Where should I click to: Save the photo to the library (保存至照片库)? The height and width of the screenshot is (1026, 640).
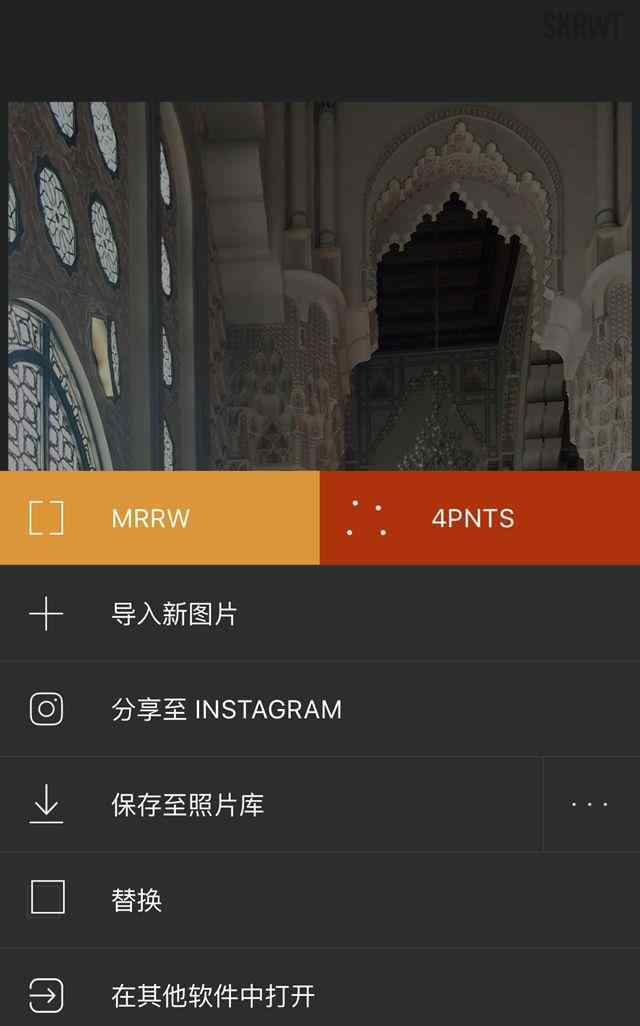coord(270,805)
